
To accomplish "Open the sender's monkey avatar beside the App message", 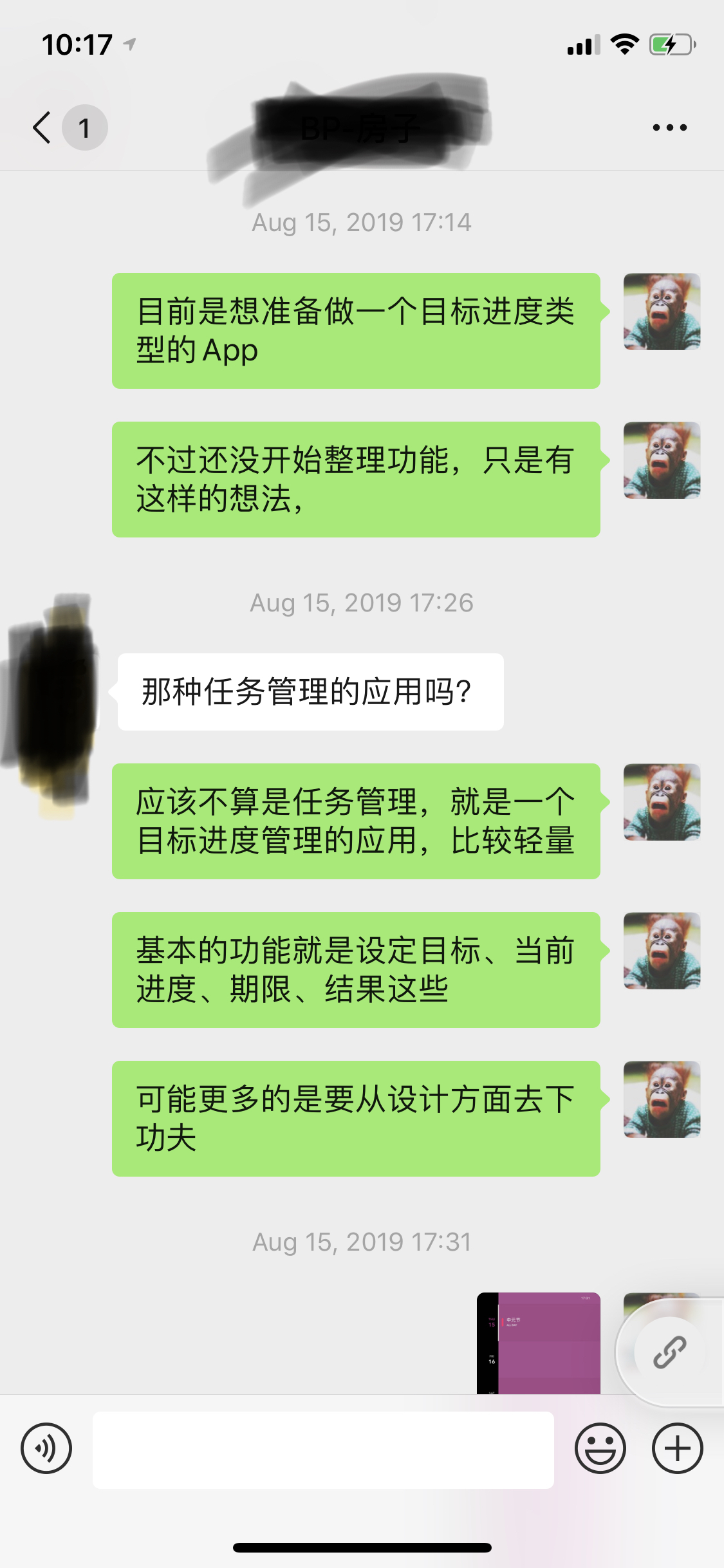I will coord(662,312).
